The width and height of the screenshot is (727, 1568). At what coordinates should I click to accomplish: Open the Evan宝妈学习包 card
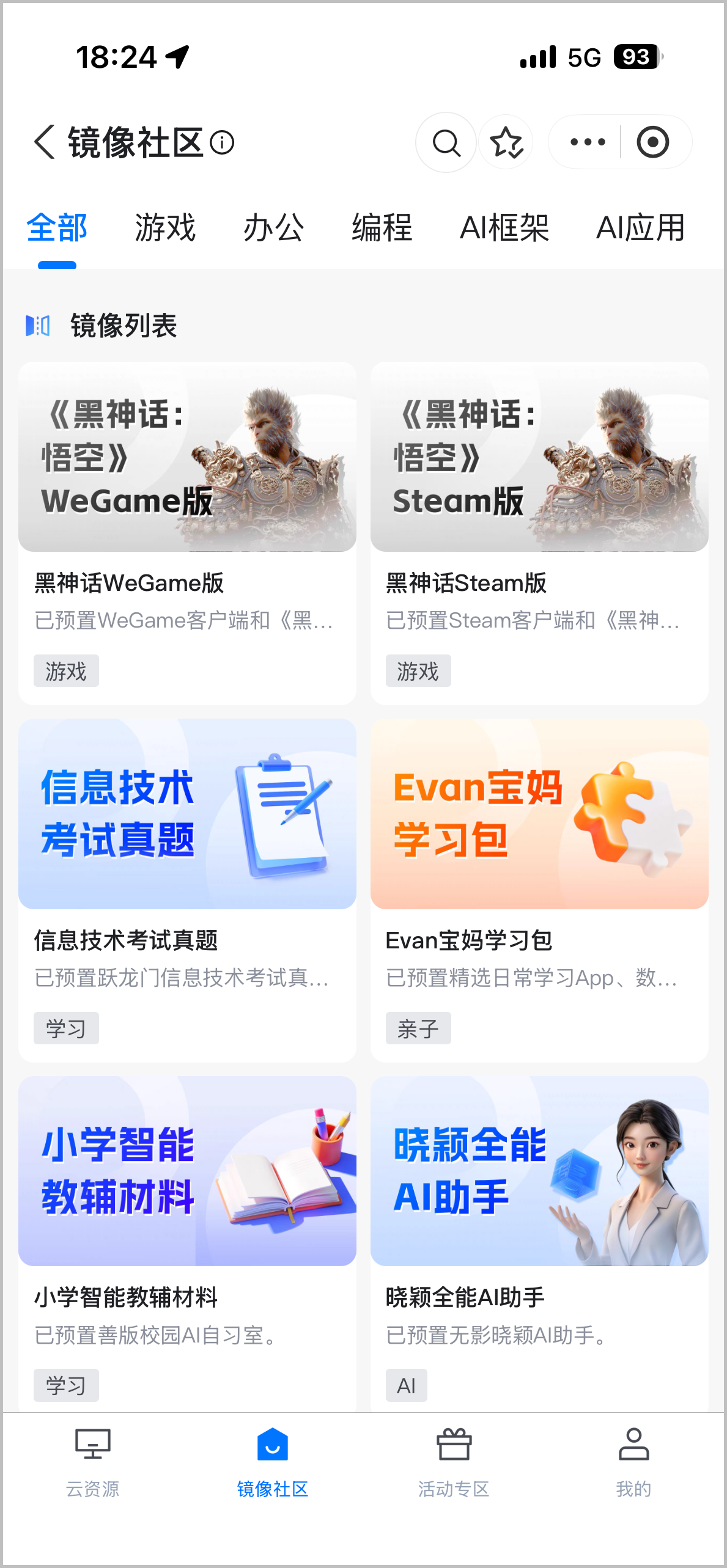[539, 889]
